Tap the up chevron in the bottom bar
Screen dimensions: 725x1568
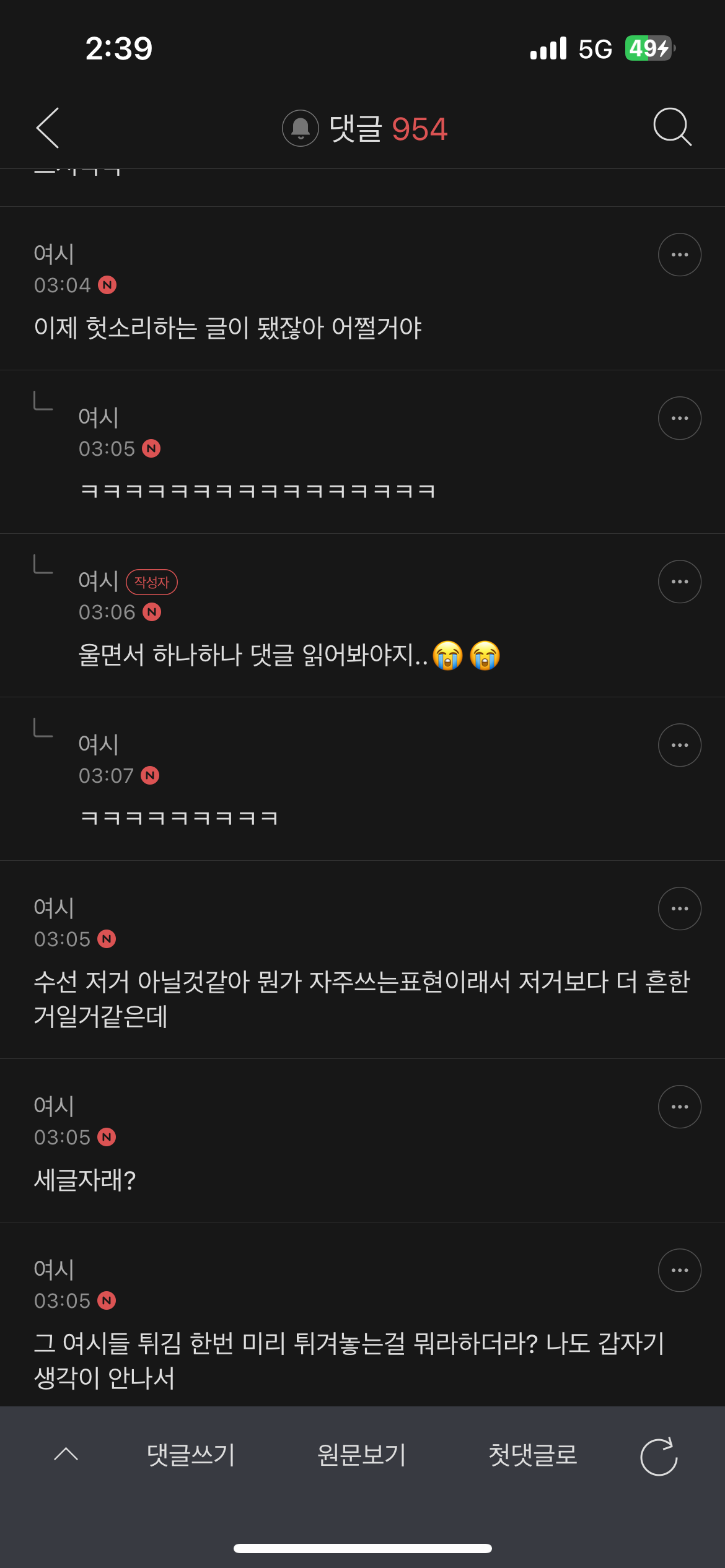pyautogui.click(x=66, y=1454)
